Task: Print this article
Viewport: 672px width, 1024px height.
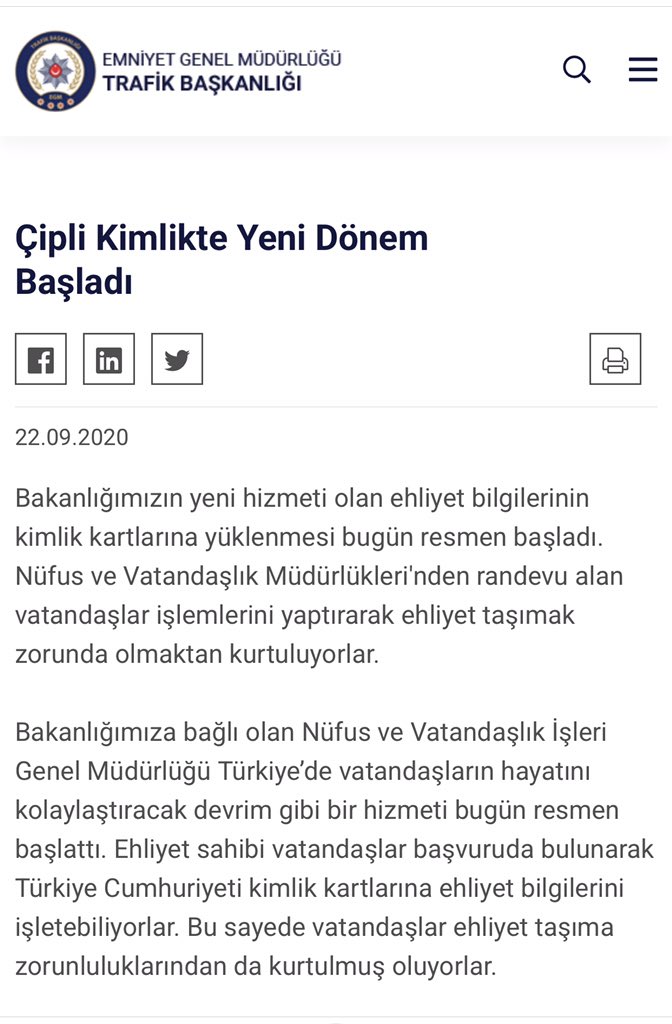Action: 615,359
